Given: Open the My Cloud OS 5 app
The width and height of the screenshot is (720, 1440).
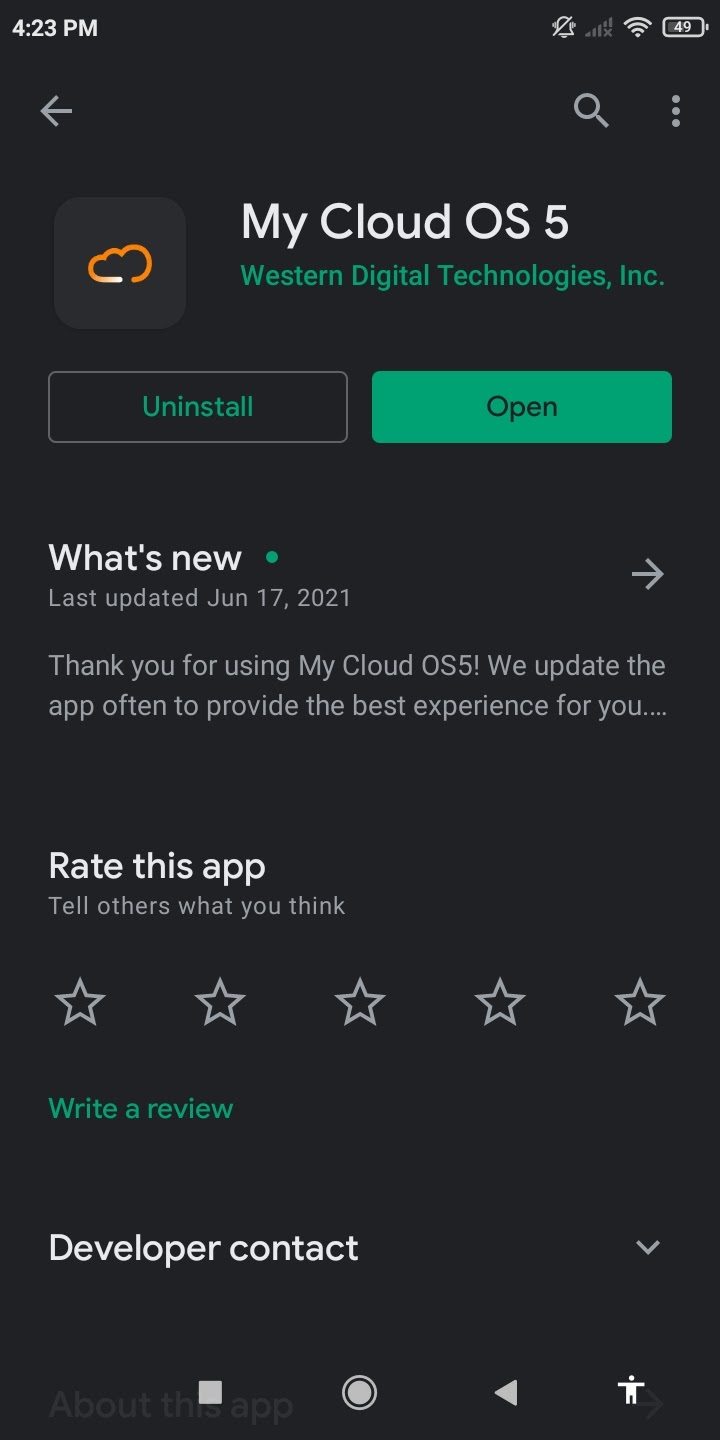Looking at the screenshot, I should (521, 407).
